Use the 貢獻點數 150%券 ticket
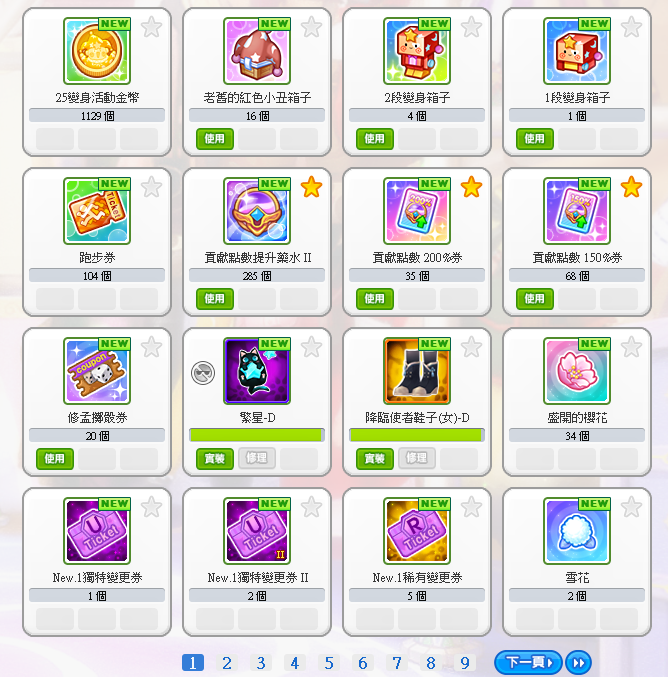 [x=534, y=299]
